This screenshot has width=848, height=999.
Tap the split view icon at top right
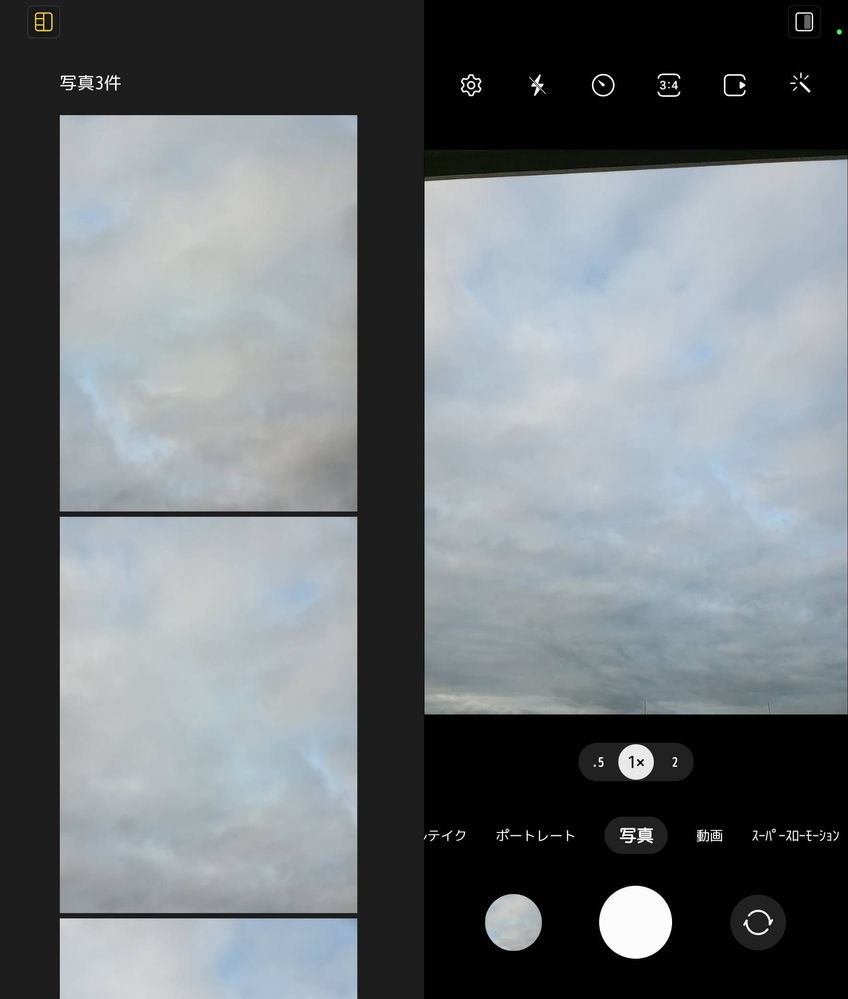(804, 22)
